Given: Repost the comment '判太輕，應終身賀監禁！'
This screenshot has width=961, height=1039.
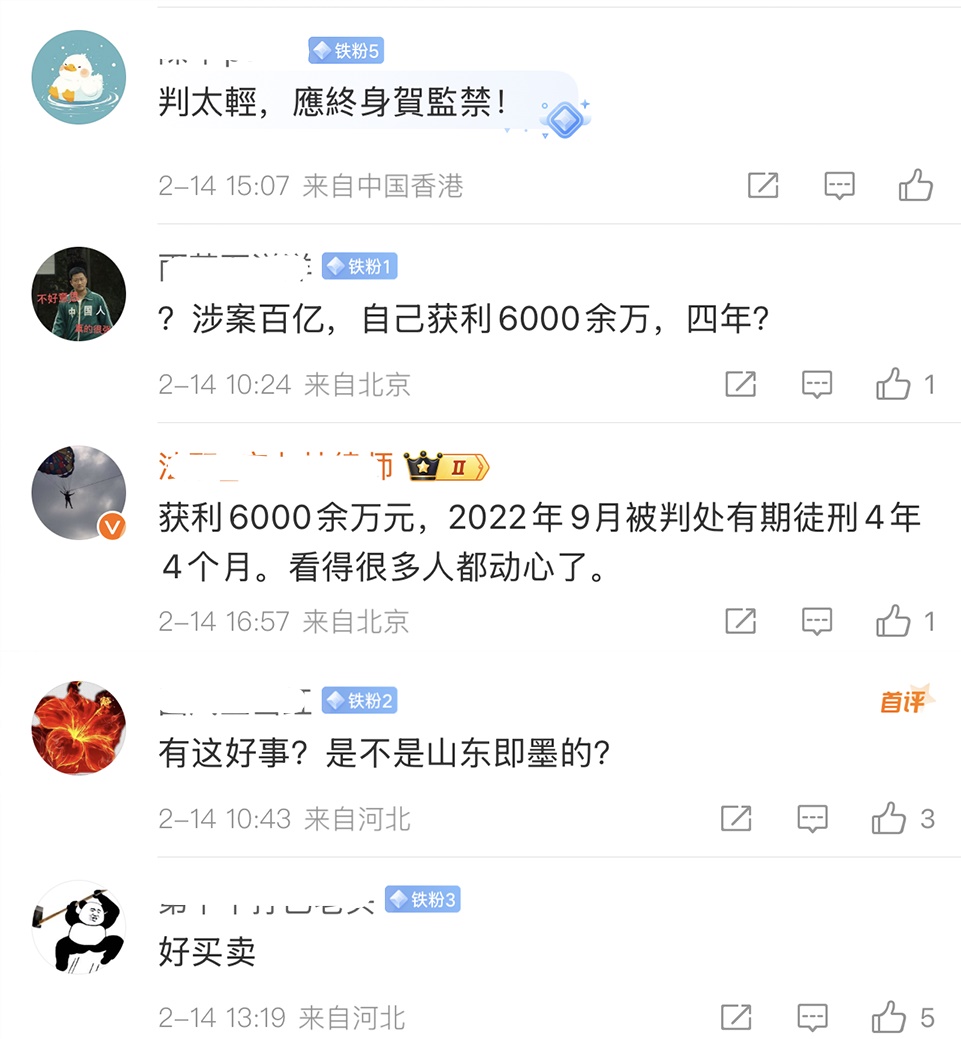Looking at the screenshot, I should [x=763, y=185].
